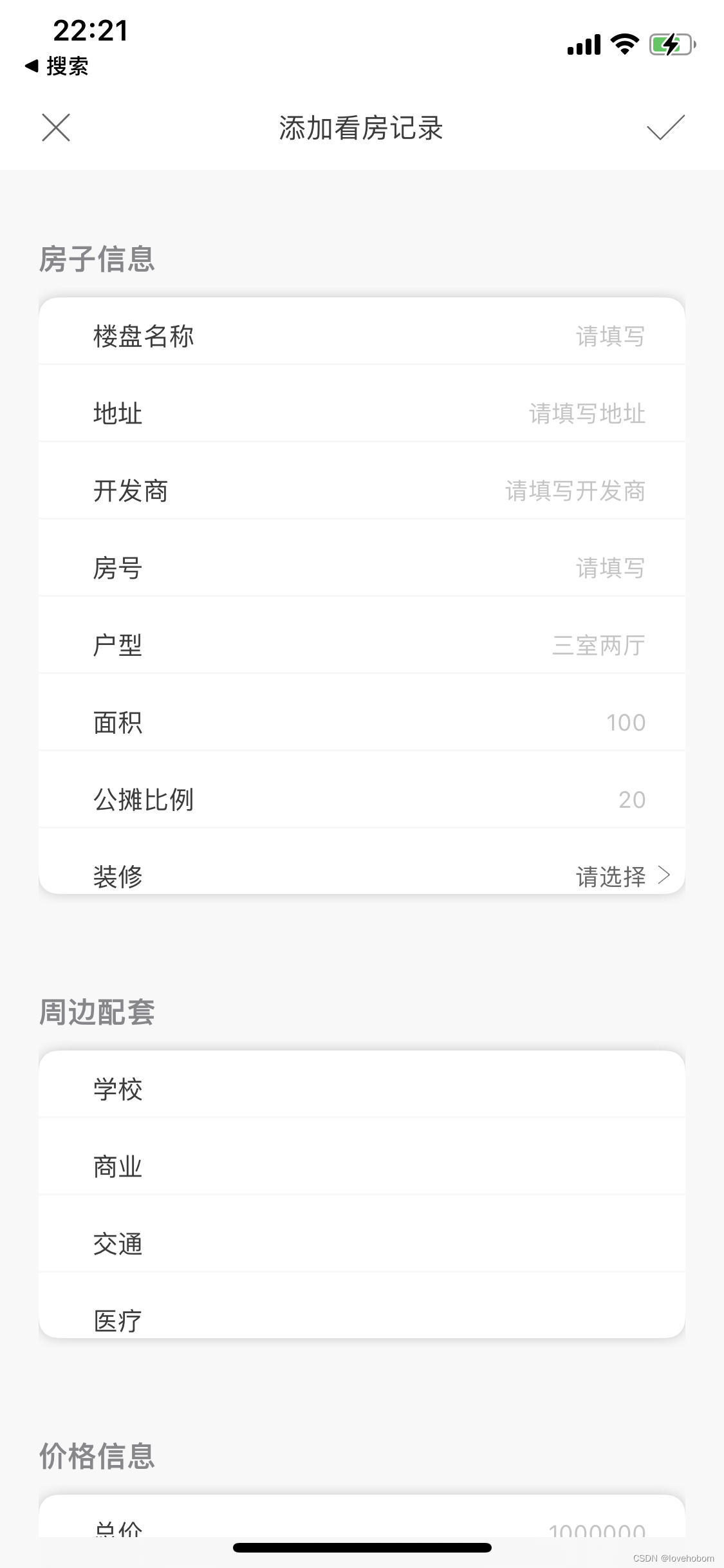The width and height of the screenshot is (724, 1568).
Task: Close the add viewing record form
Action: (x=56, y=127)
